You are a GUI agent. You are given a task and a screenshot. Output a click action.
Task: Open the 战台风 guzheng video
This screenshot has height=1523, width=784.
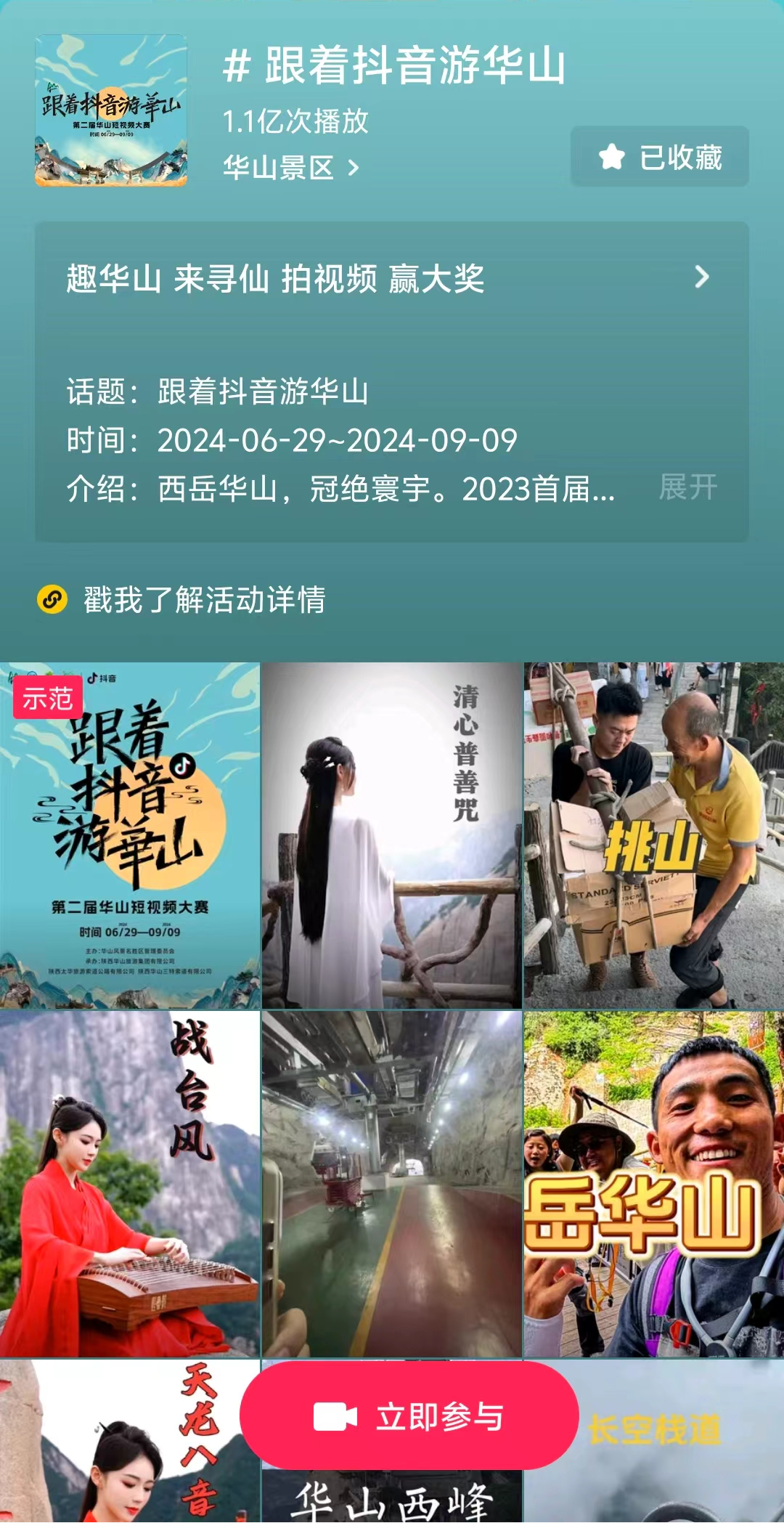tap(129, 1184)
